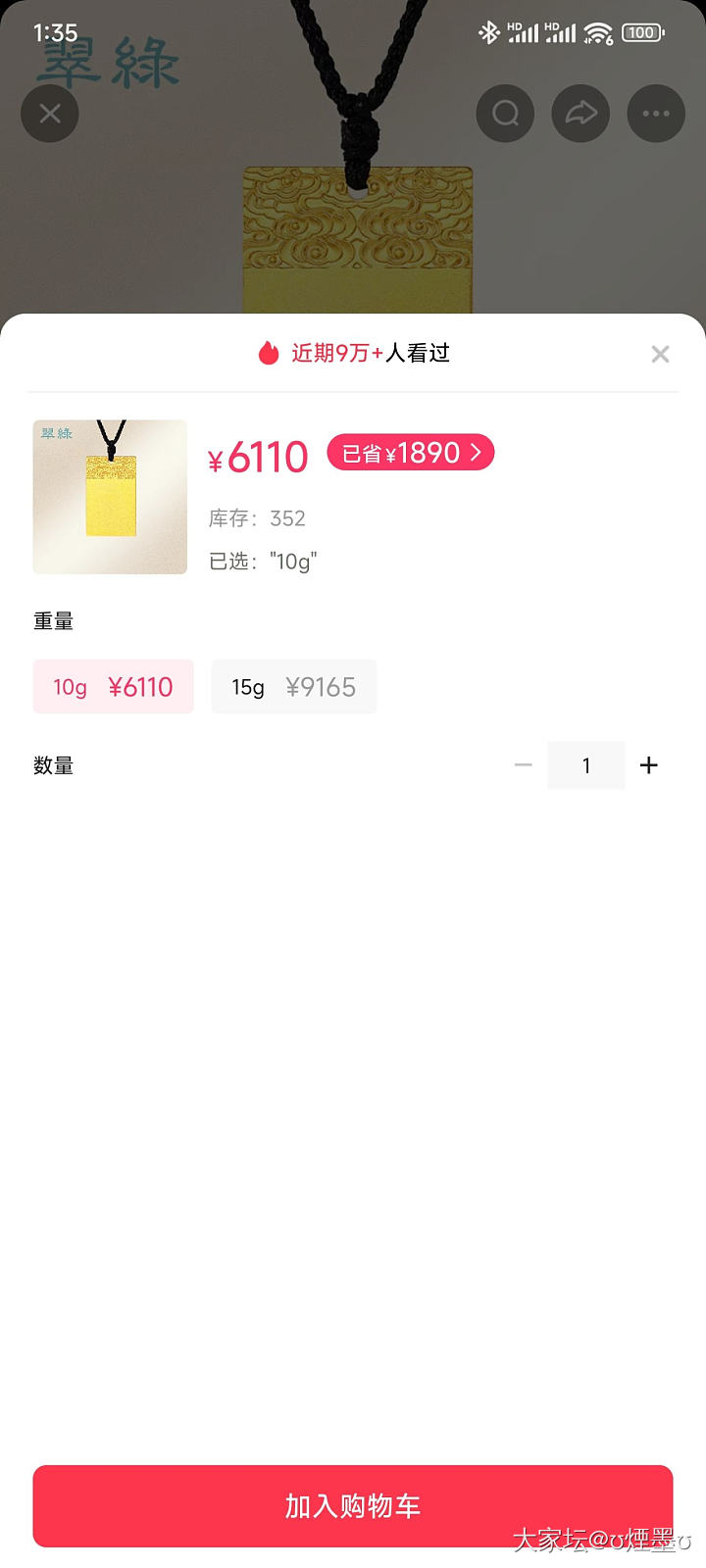
Task: Close the product page with the X icon
Action: 50,114
